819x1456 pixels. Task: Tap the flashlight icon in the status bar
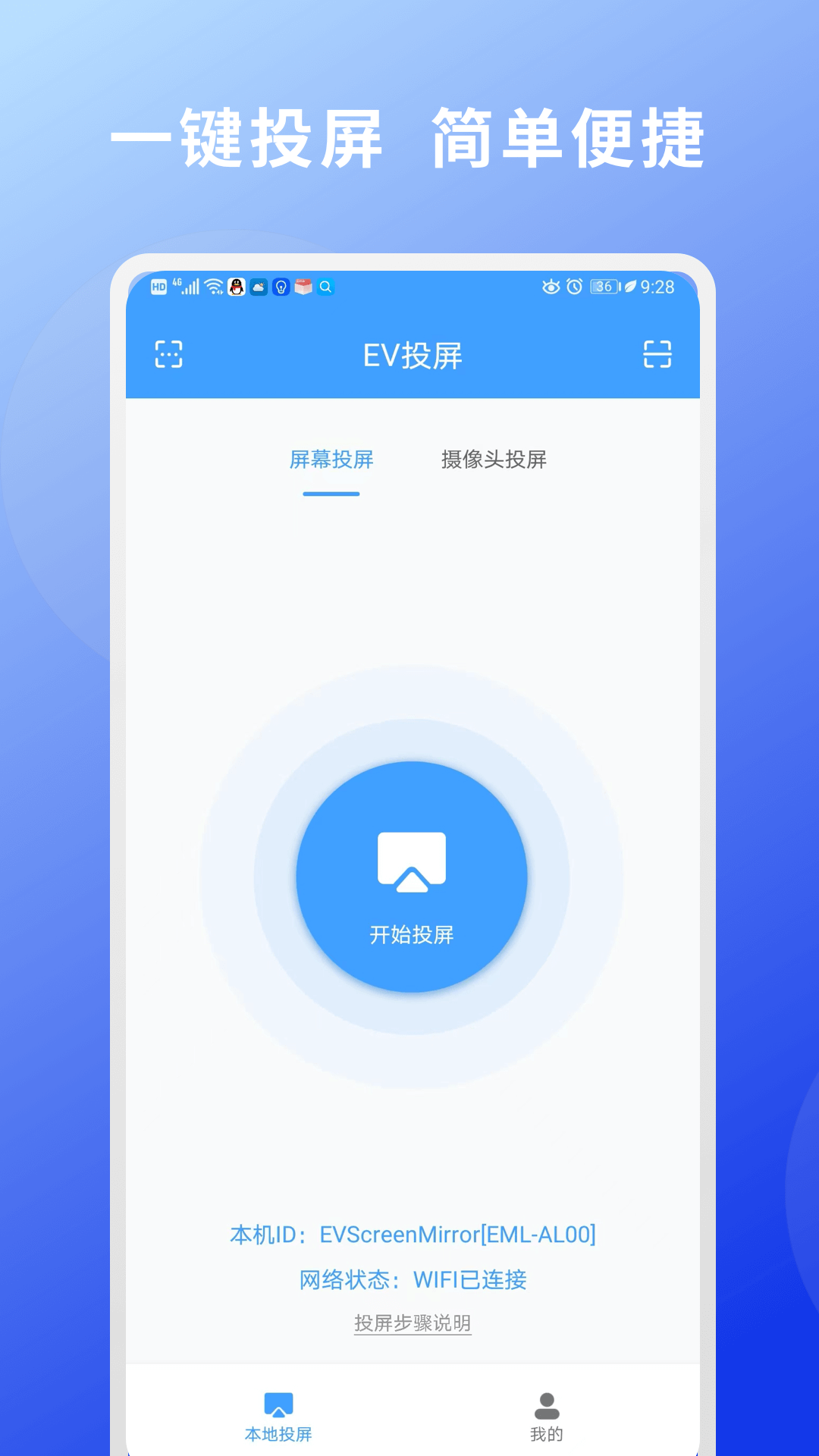tap(281, 287)
